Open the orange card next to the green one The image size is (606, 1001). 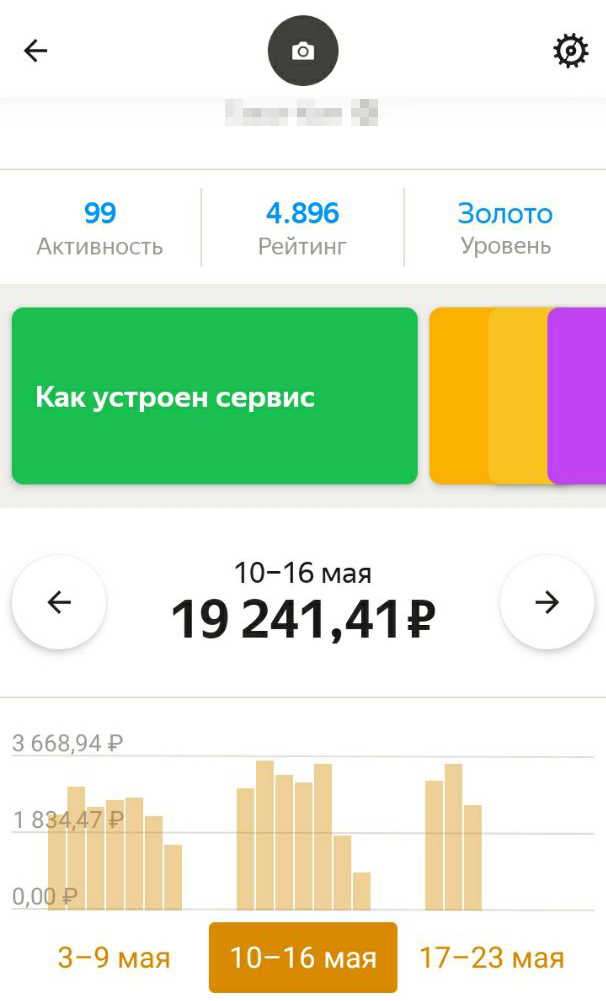point(458,396)
